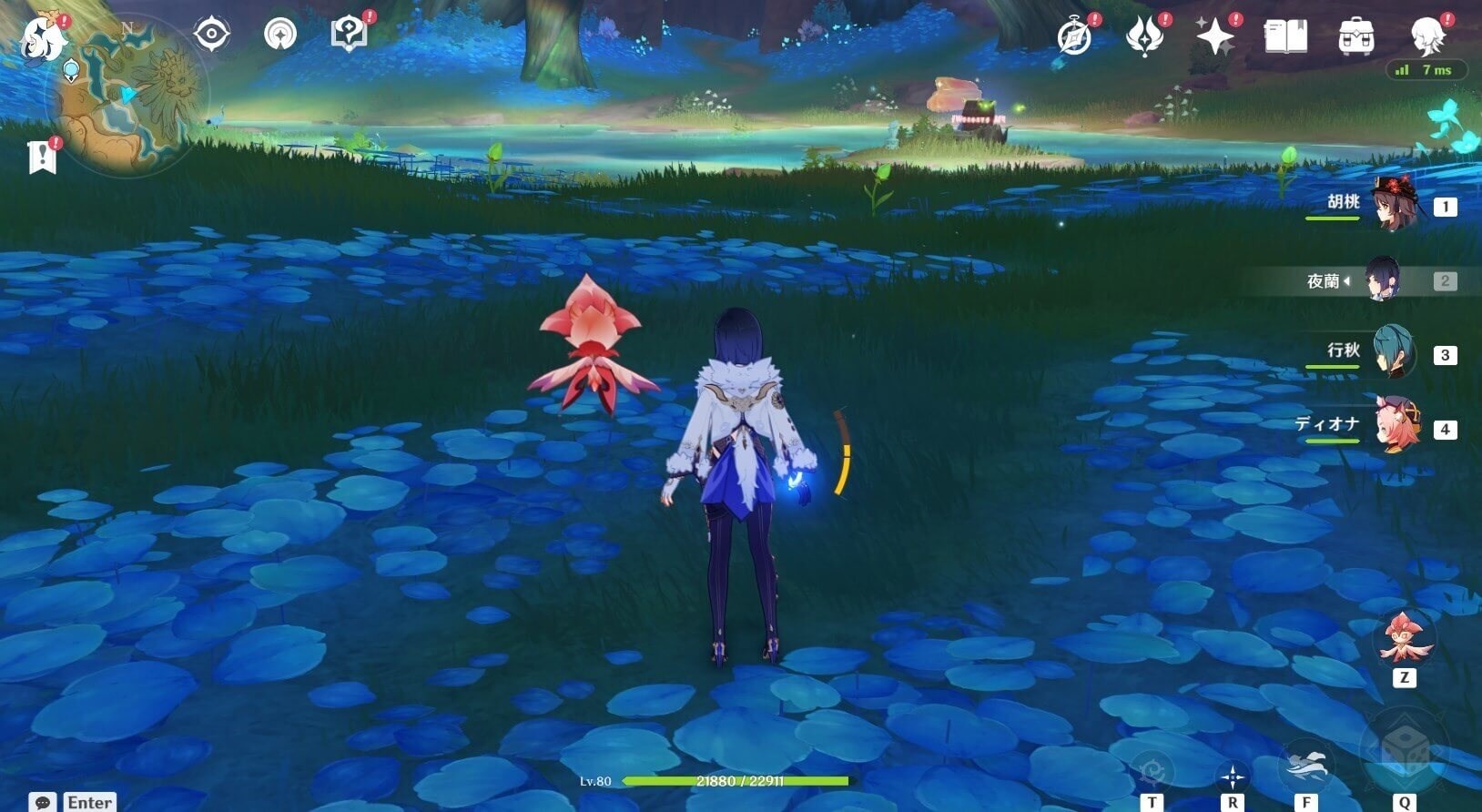Switch to party member 胡桃
1482x812 pixels.
1393,205
